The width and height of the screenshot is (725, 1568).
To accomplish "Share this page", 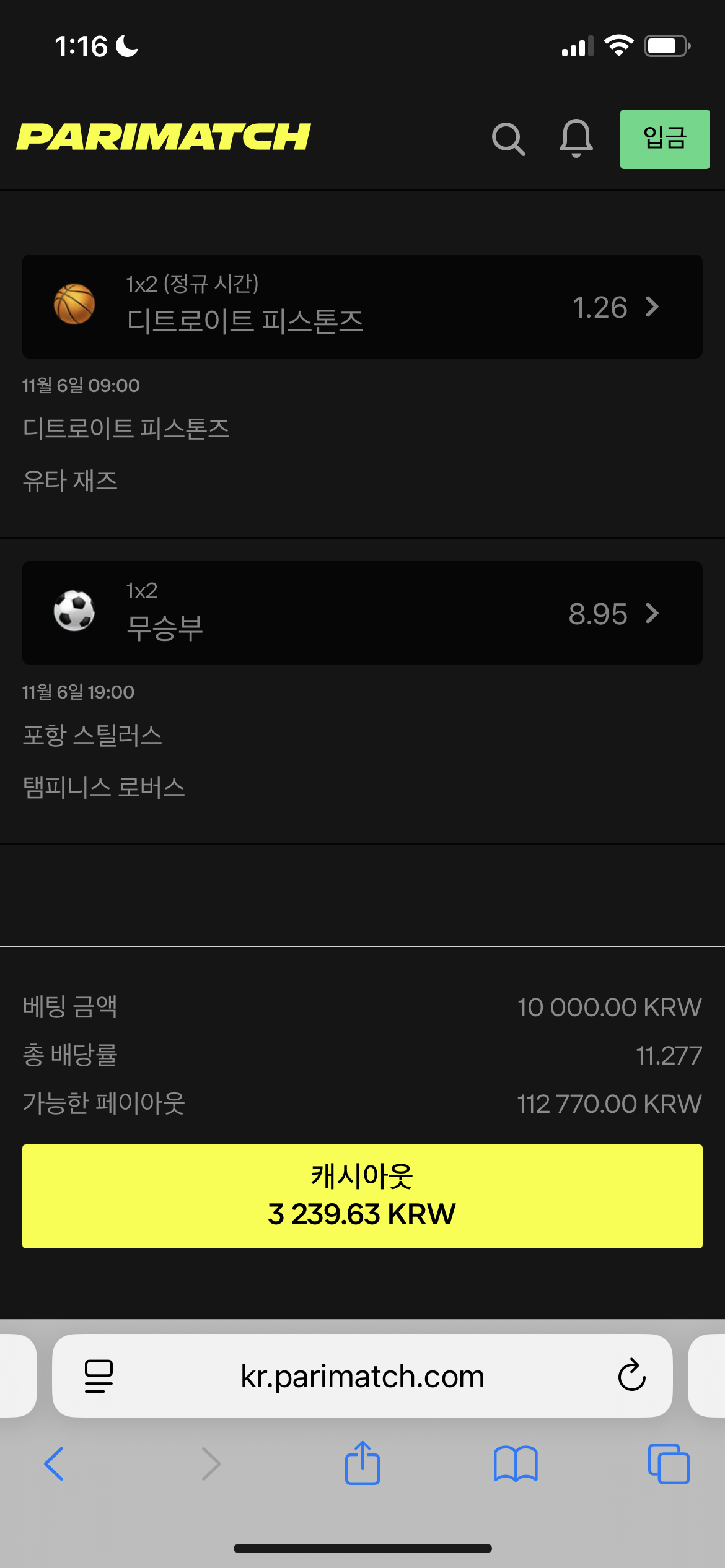I will (362, 1463).
